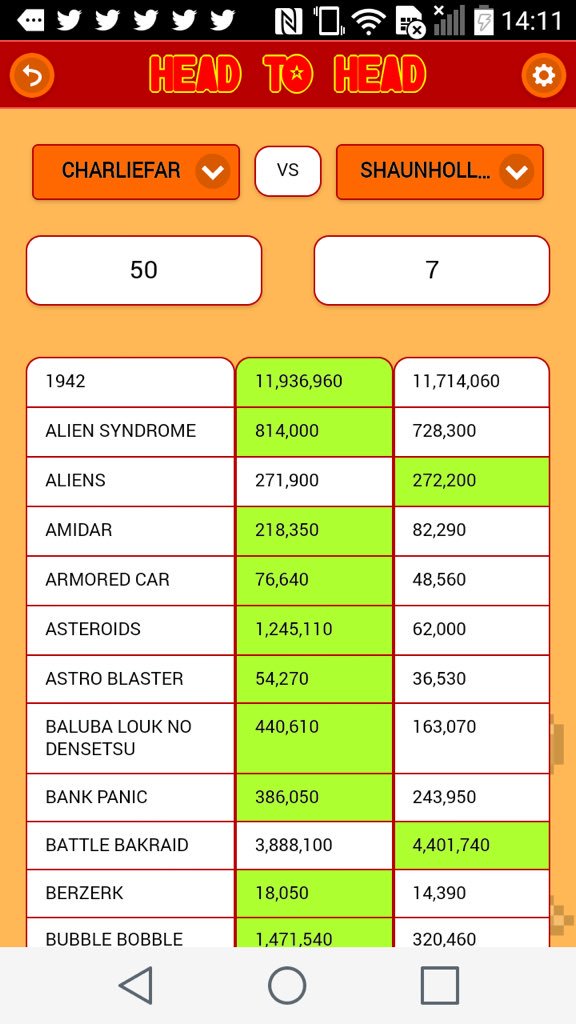576x1024 pixels.
Task: Tap the orange back arrow icon
Action: click(31, 76)
